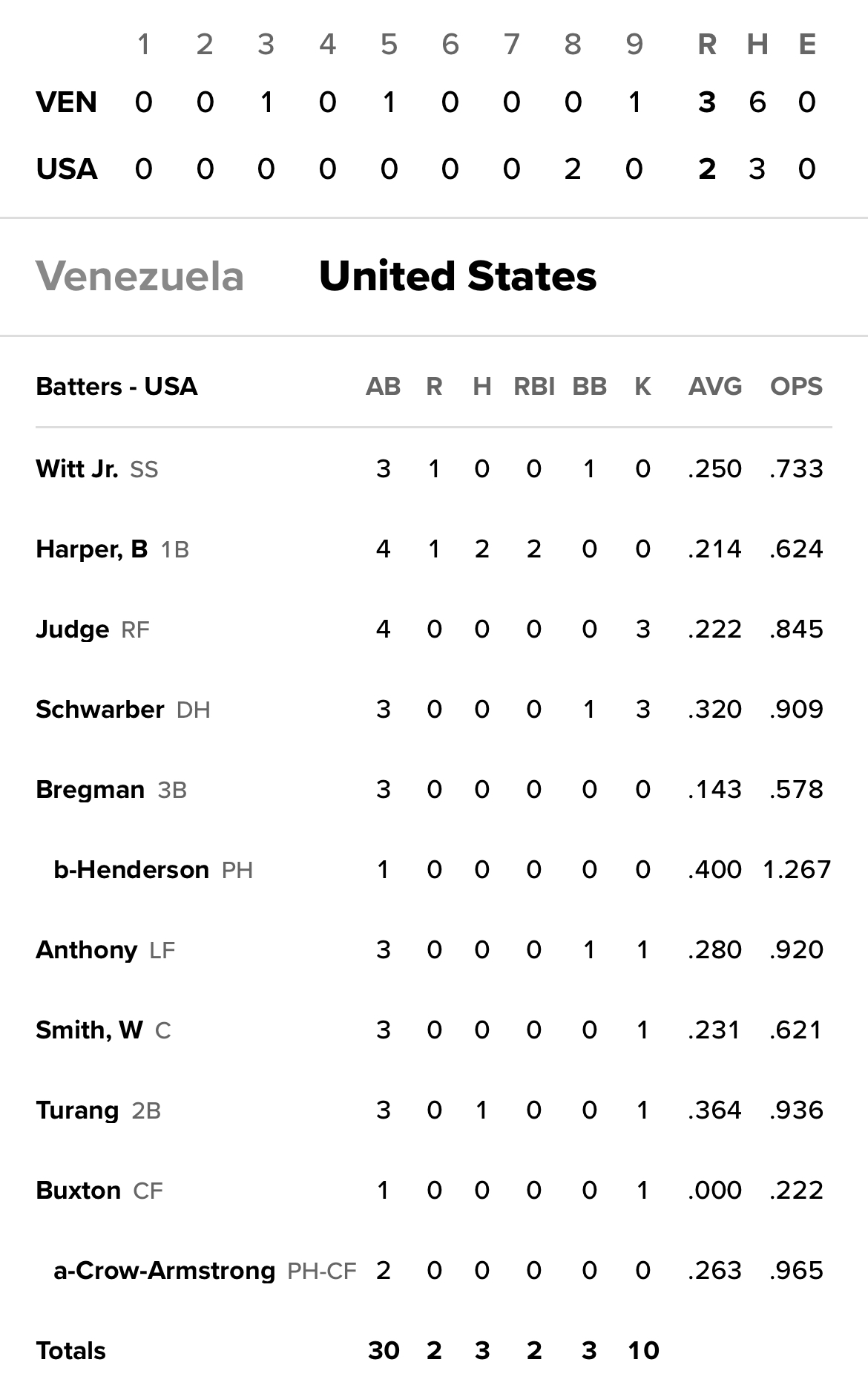
Task: Open Schwarber's player profile
Action: [x=99, y=710]
